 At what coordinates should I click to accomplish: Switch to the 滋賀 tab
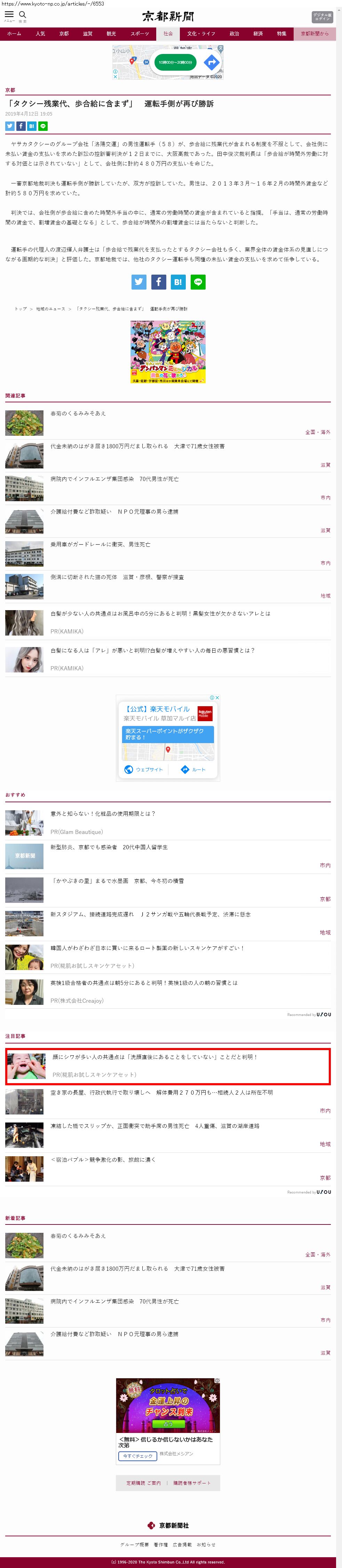[x=88, y=34]
